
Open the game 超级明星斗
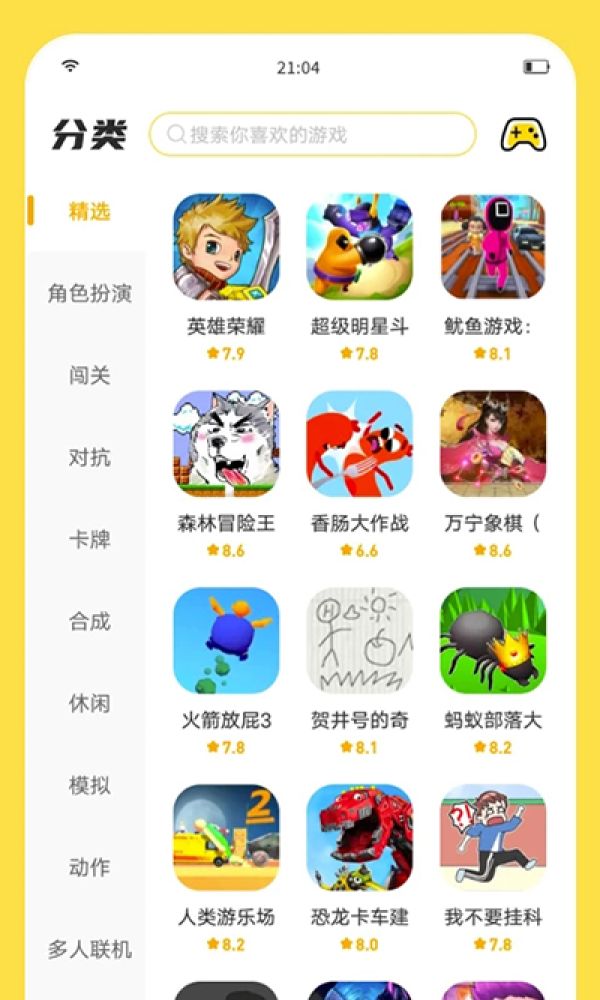click(x=359, y=247)
